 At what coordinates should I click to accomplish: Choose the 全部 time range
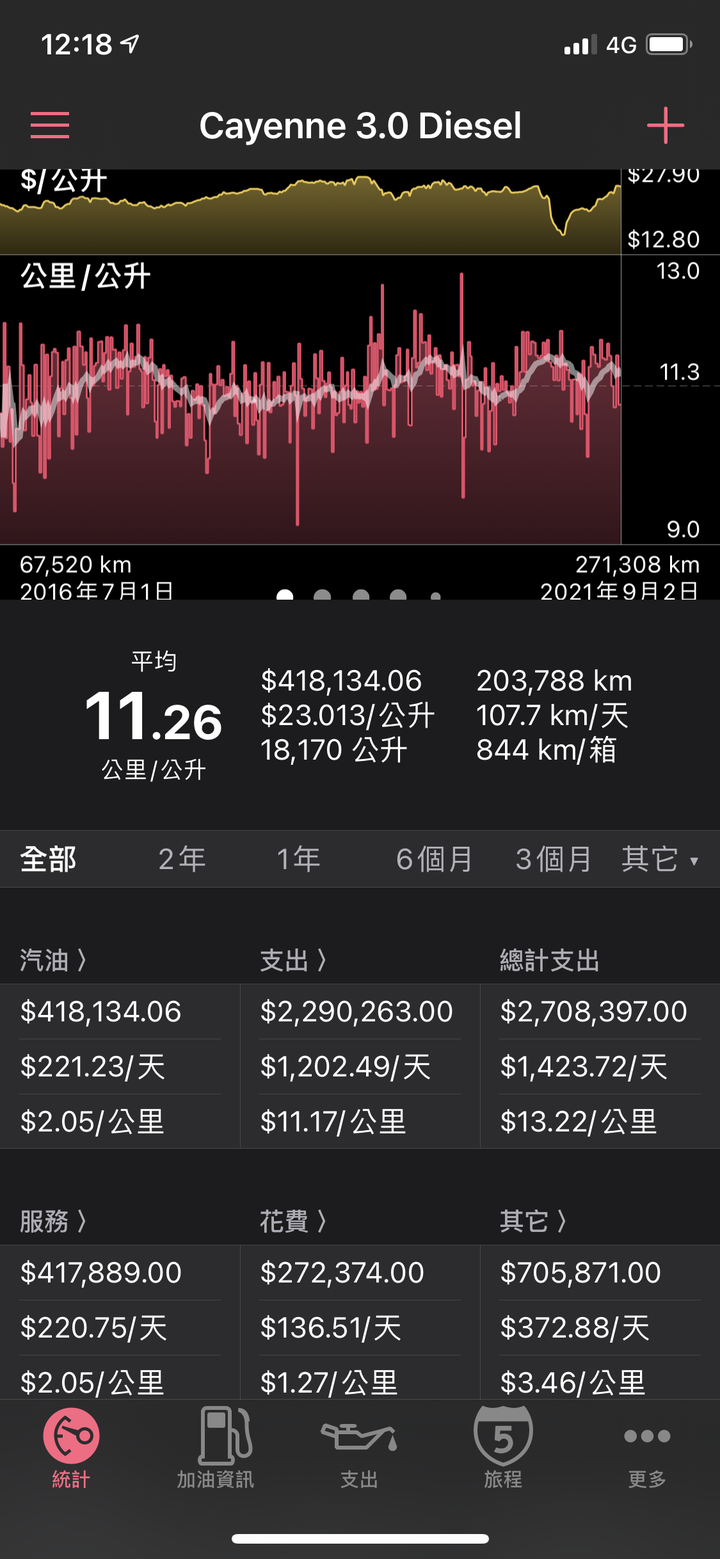(48, 859)
